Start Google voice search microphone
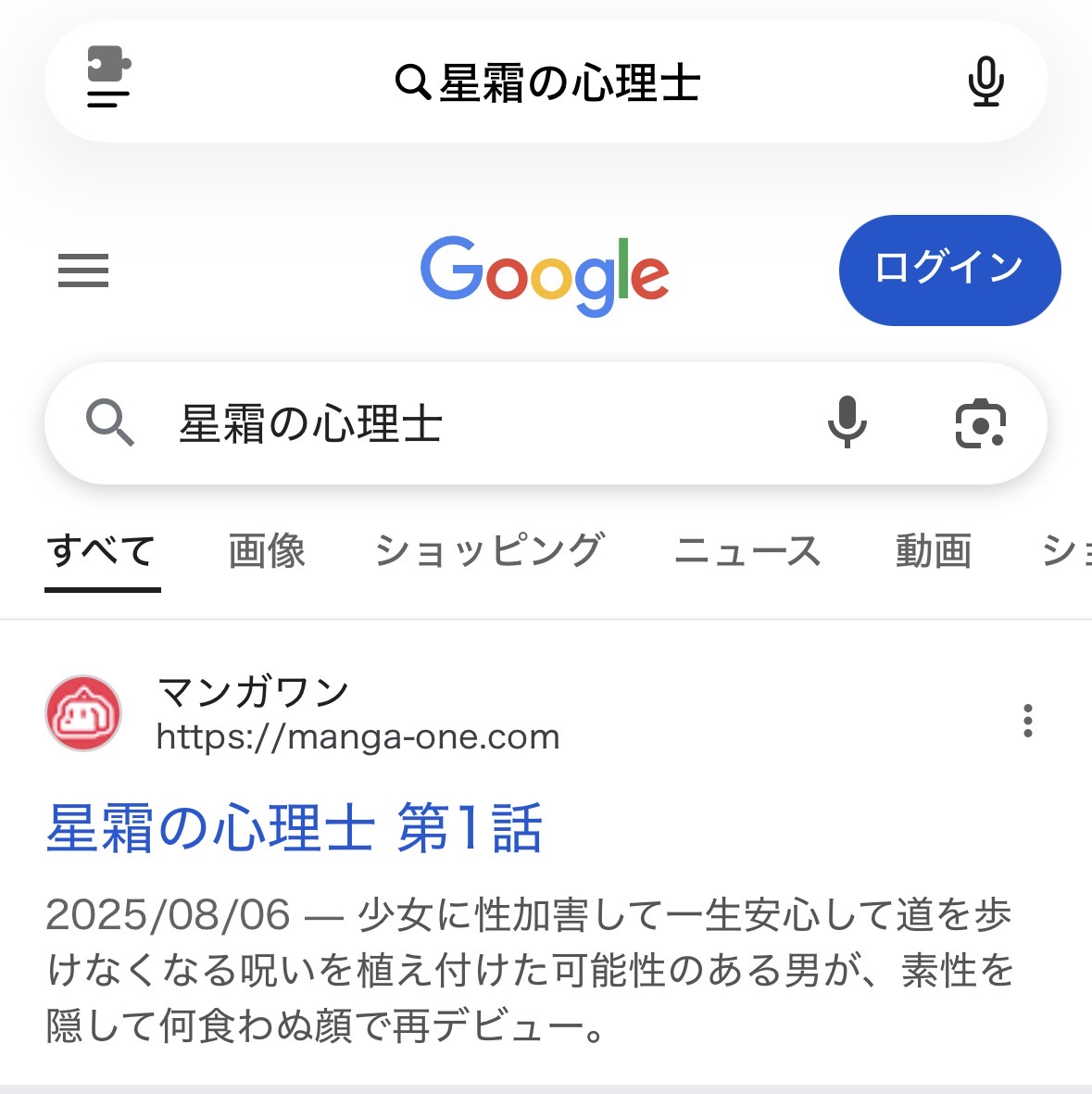This screenshot has width=1092, height=1094. click(x=847, y=422)
